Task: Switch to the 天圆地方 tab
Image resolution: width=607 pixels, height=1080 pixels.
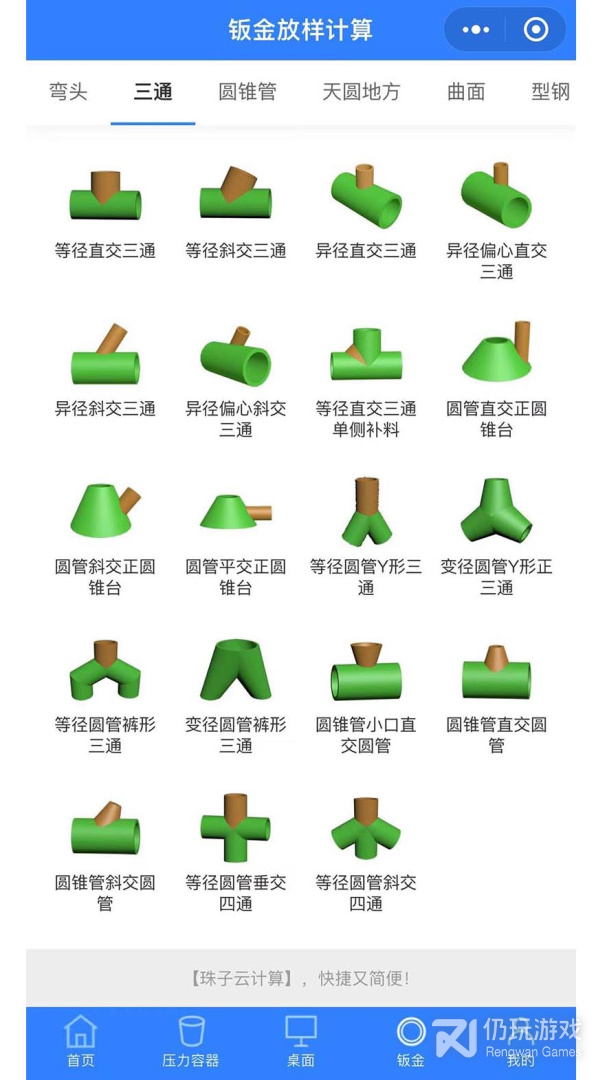Action: tap(361, 92)
